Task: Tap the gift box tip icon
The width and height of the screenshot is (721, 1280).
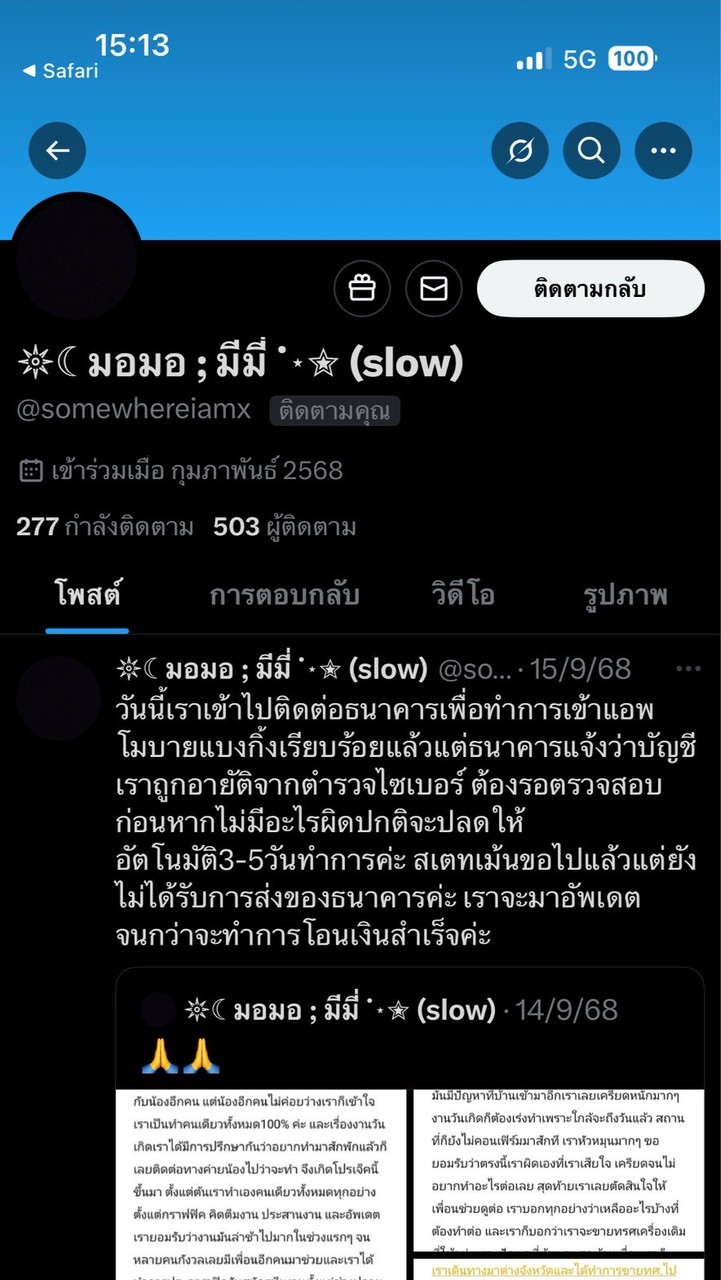Action: tap(362, 288)
